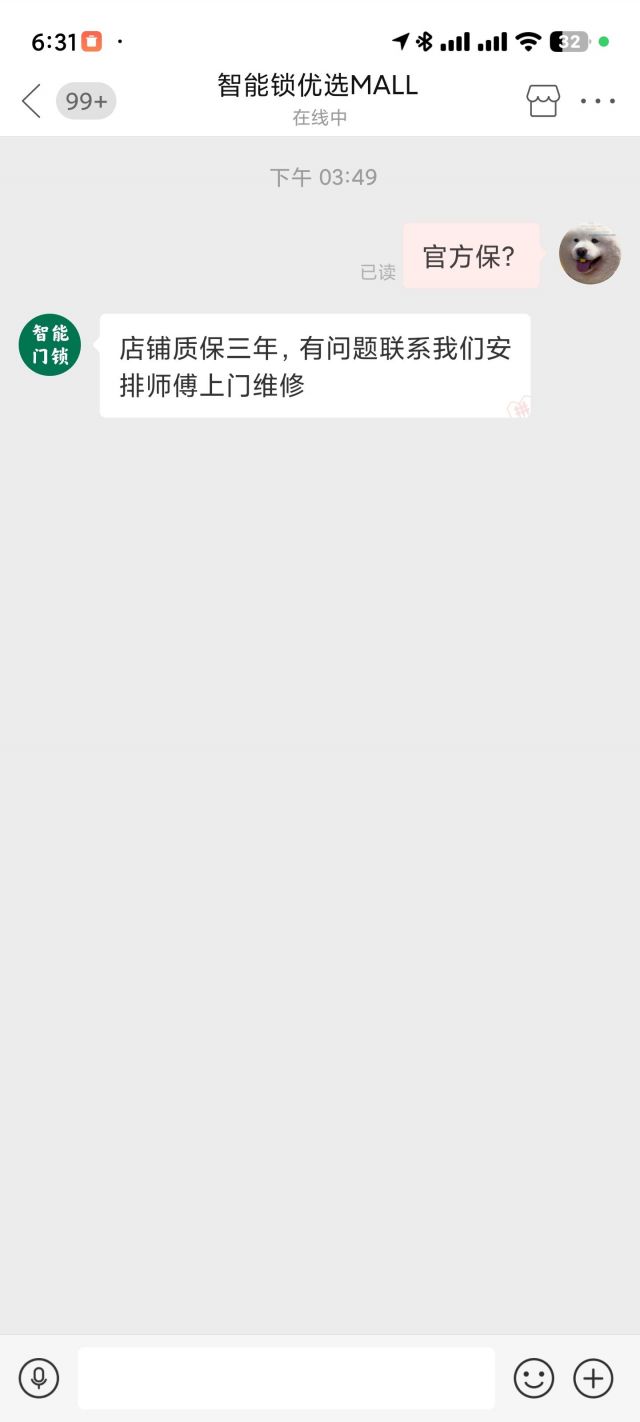The width and height of the screenshot is (640, 1422).
Task: Open the plus attachment menu
Action: click(593, 1378)
